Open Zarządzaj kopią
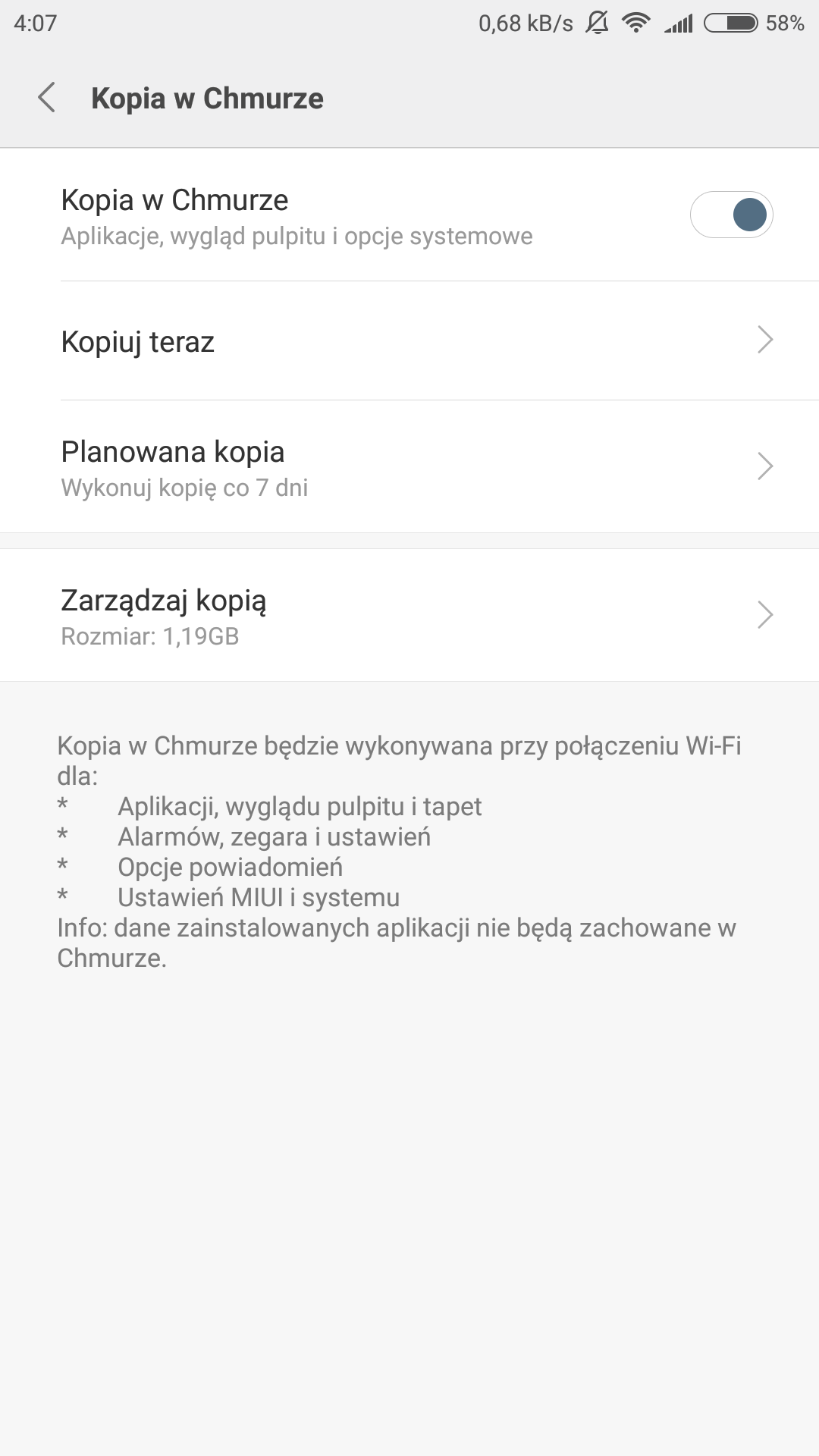 [409, 616]
